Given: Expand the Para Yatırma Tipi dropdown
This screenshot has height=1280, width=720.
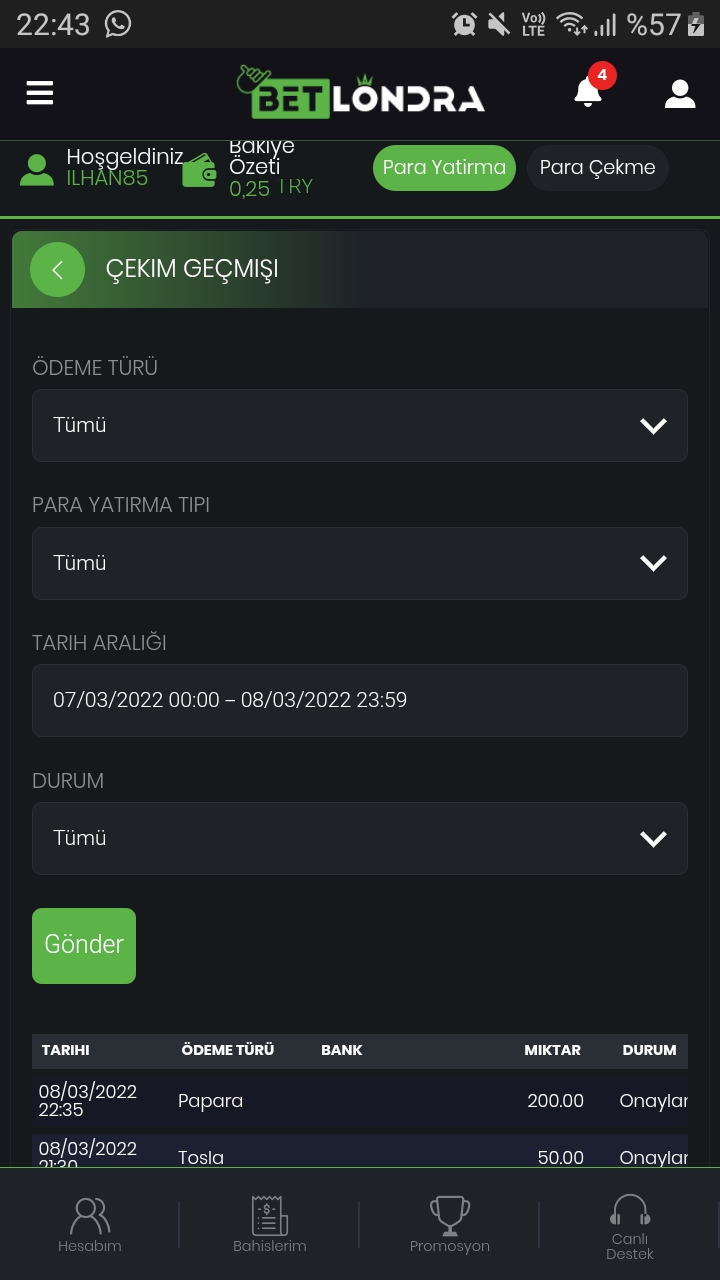Looking at the screenshot, I should pos(360,563).
